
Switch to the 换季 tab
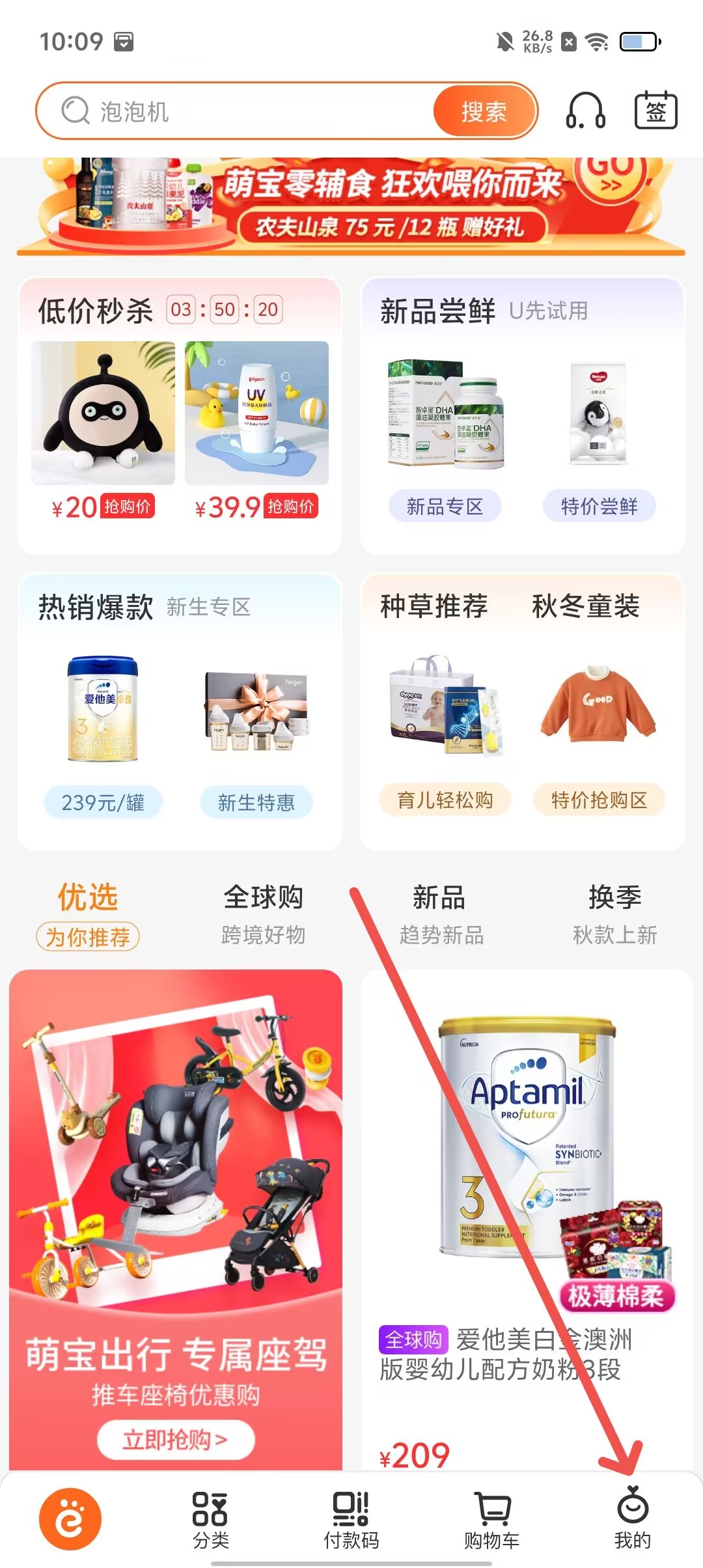614,913
